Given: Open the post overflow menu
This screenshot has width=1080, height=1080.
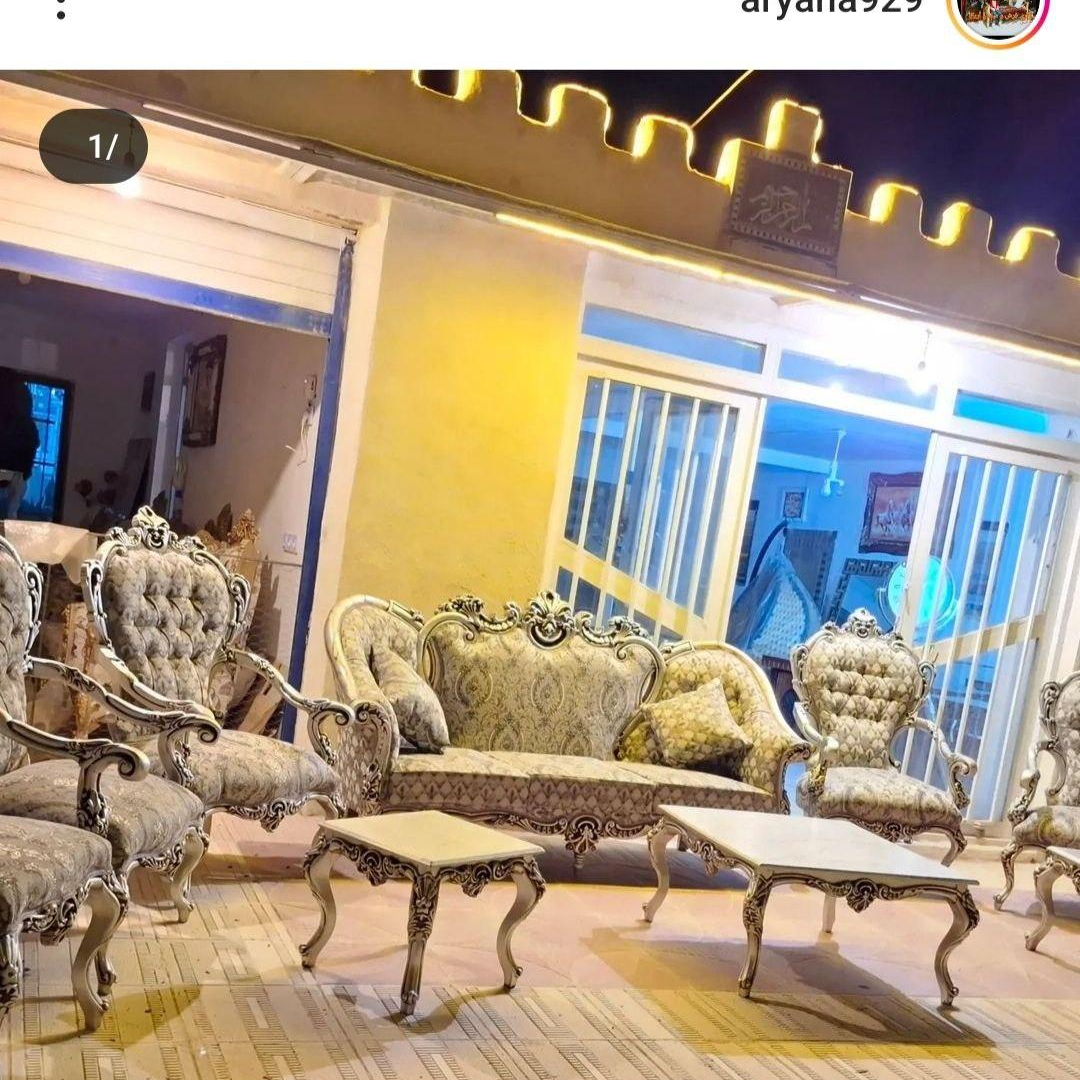Looking at the screenshot, I should click(61, 8).
